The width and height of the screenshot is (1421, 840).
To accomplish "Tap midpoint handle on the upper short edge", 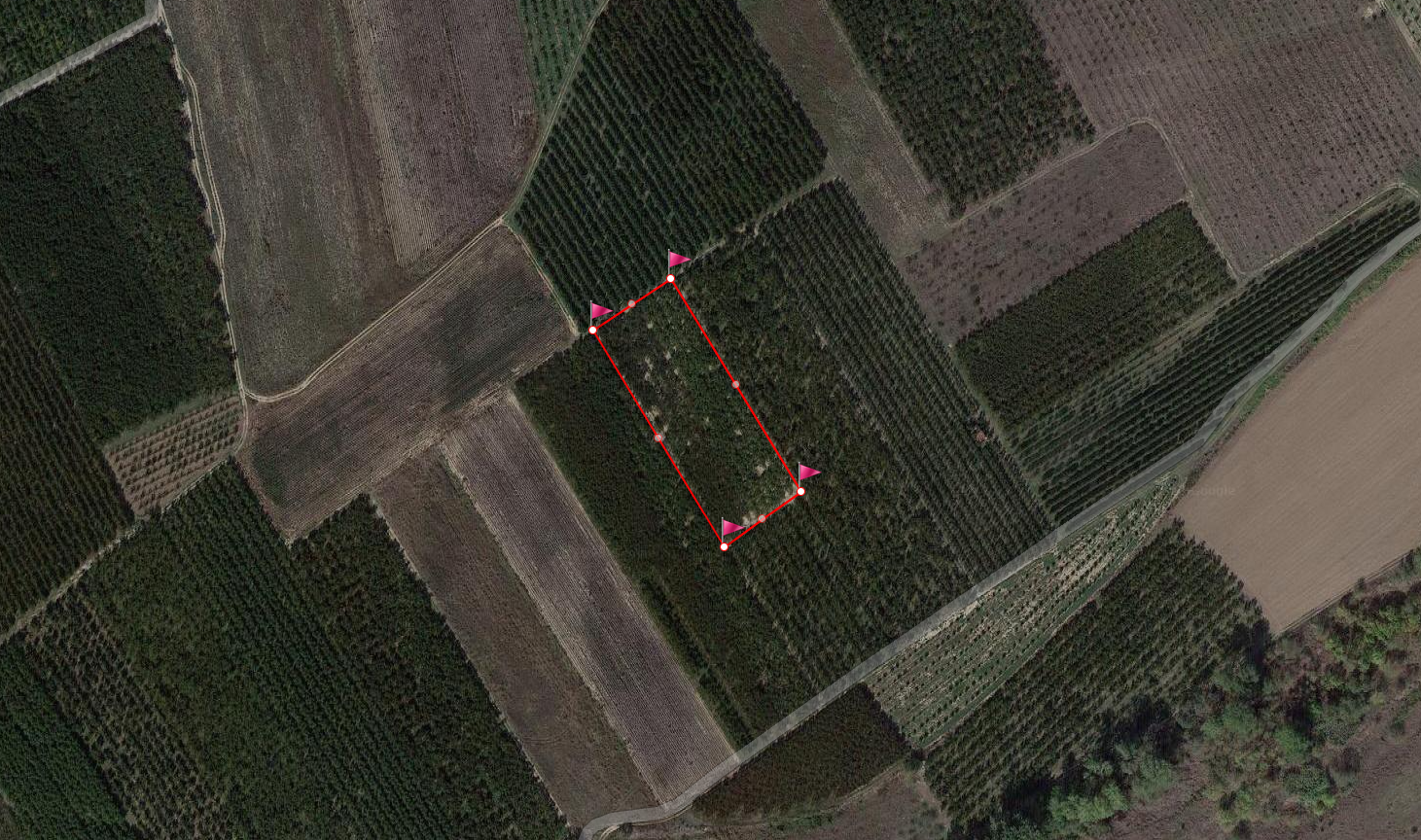I will coord(631,304).
